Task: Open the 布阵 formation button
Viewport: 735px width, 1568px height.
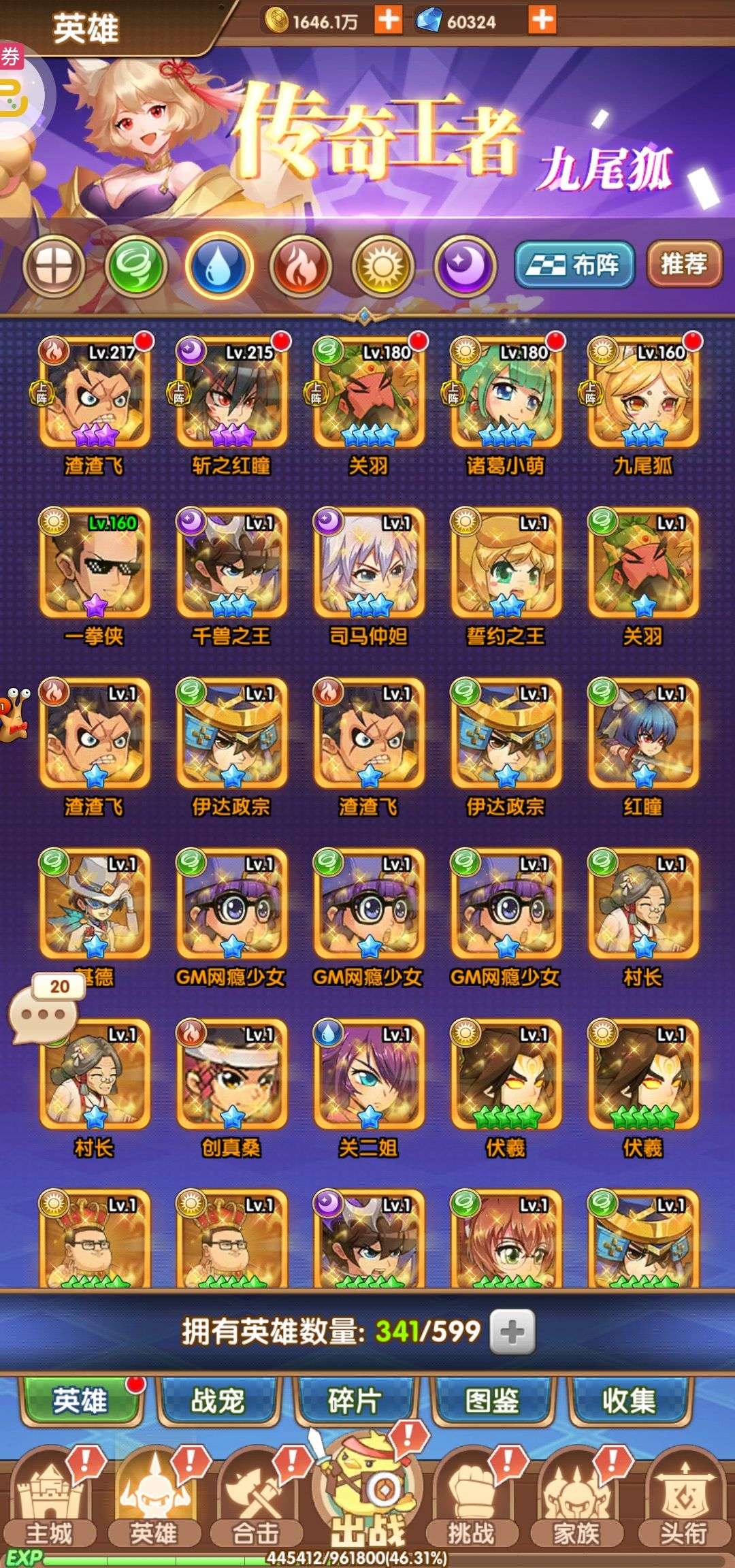Action: [x=575, y=265]
